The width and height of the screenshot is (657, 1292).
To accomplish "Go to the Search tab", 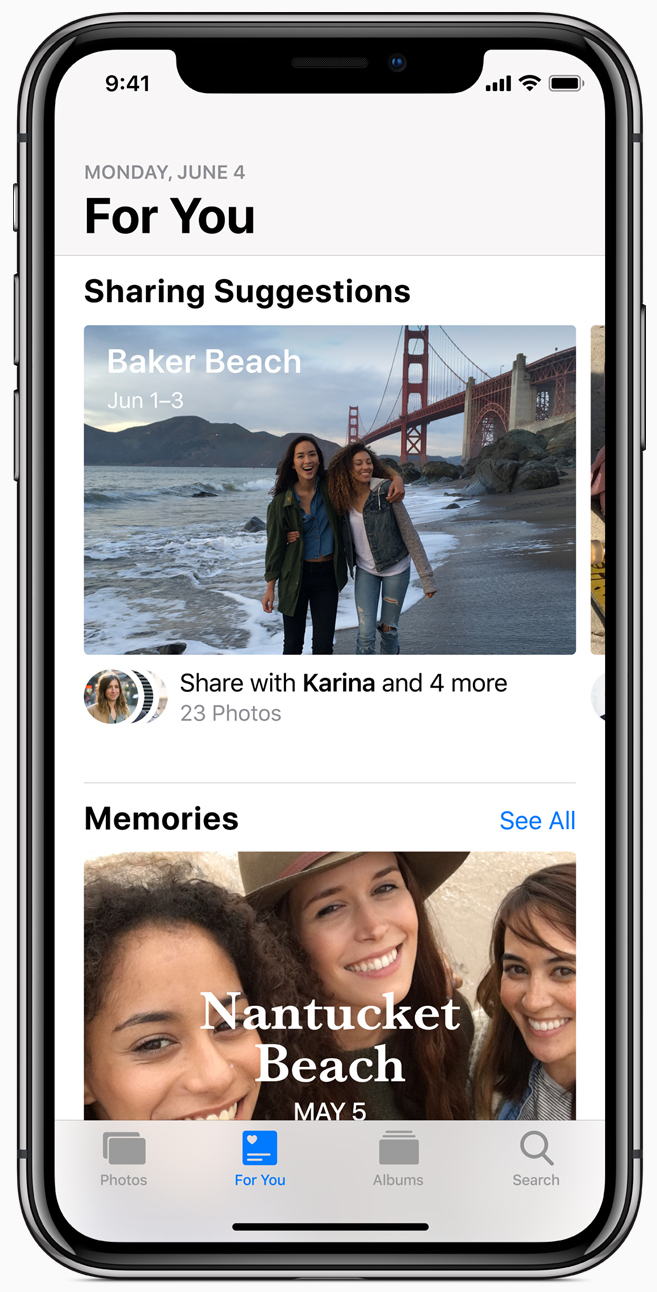I will pos(536,1159).
